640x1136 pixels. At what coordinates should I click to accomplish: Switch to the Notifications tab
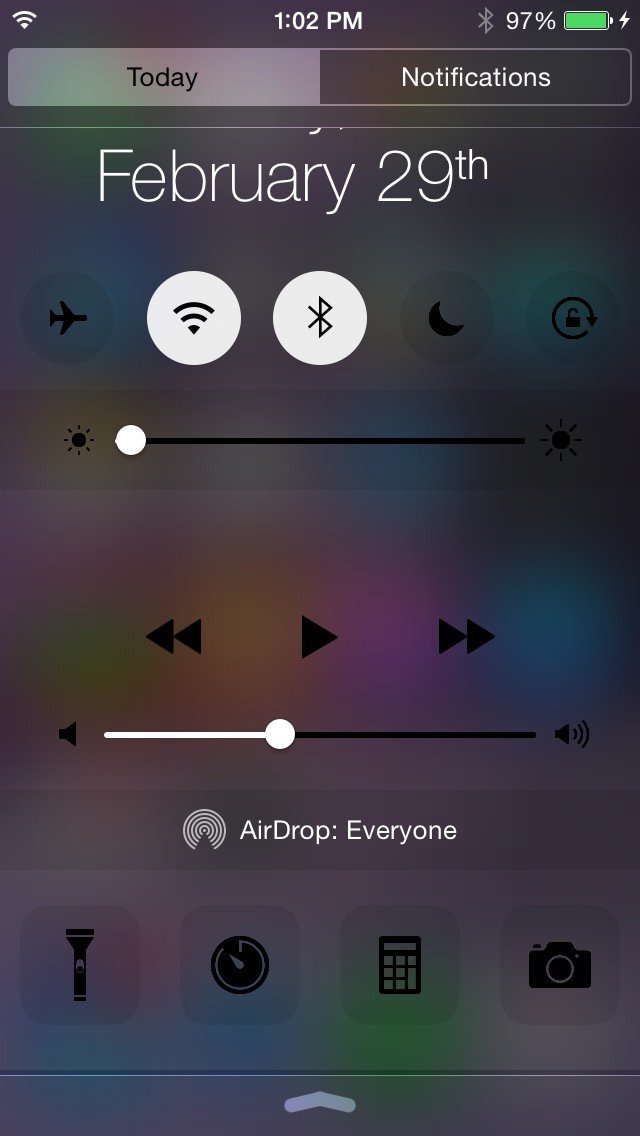475,78
